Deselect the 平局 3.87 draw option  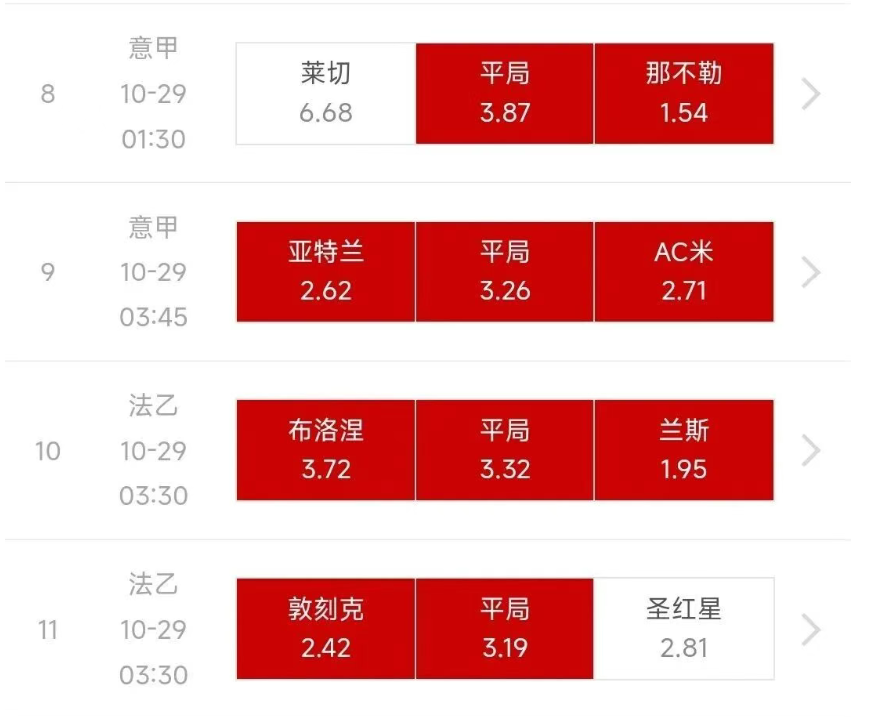click(x=505, y=93)
